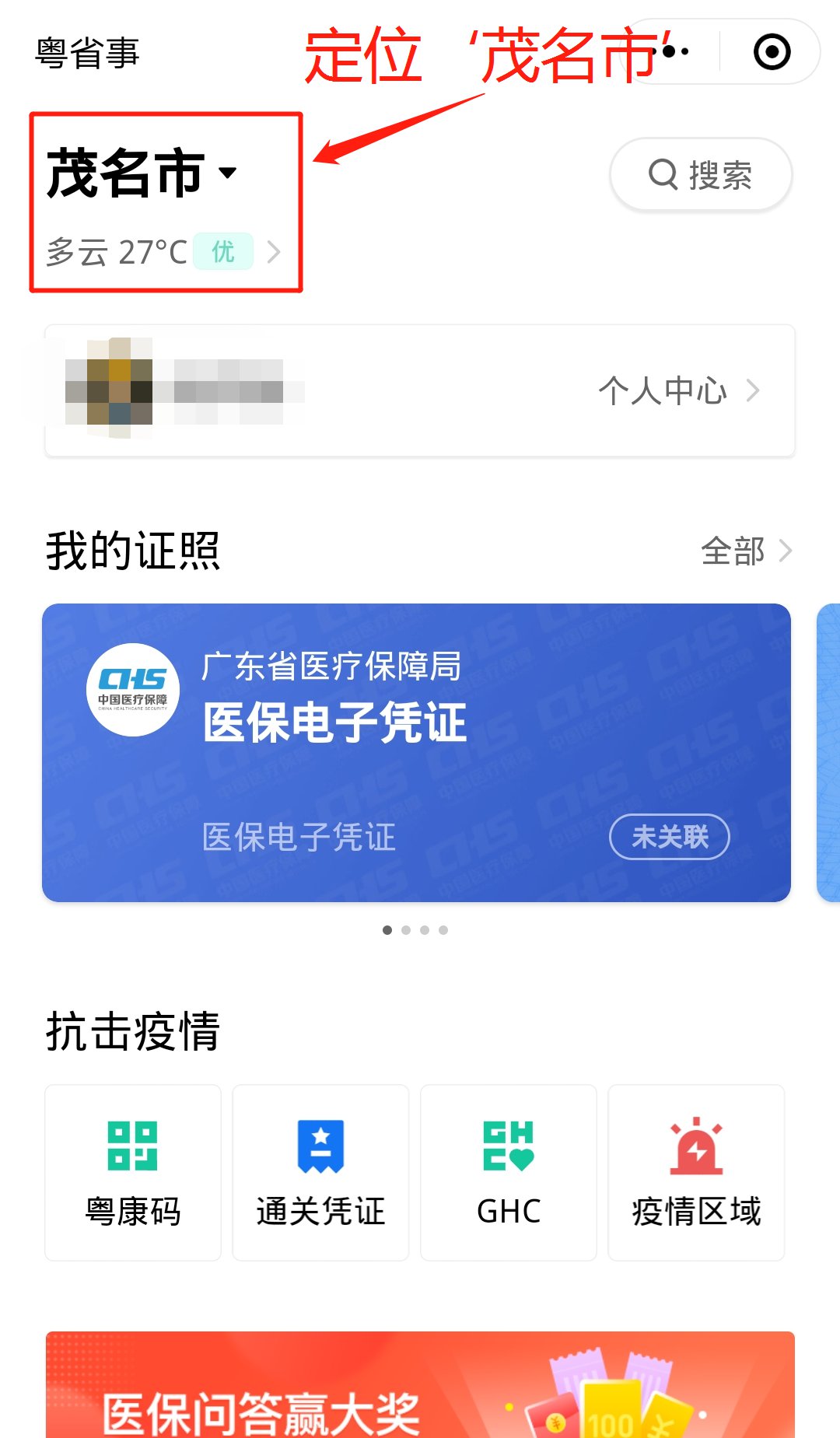View 全部 of my certificates

click(x=745, y=551)
